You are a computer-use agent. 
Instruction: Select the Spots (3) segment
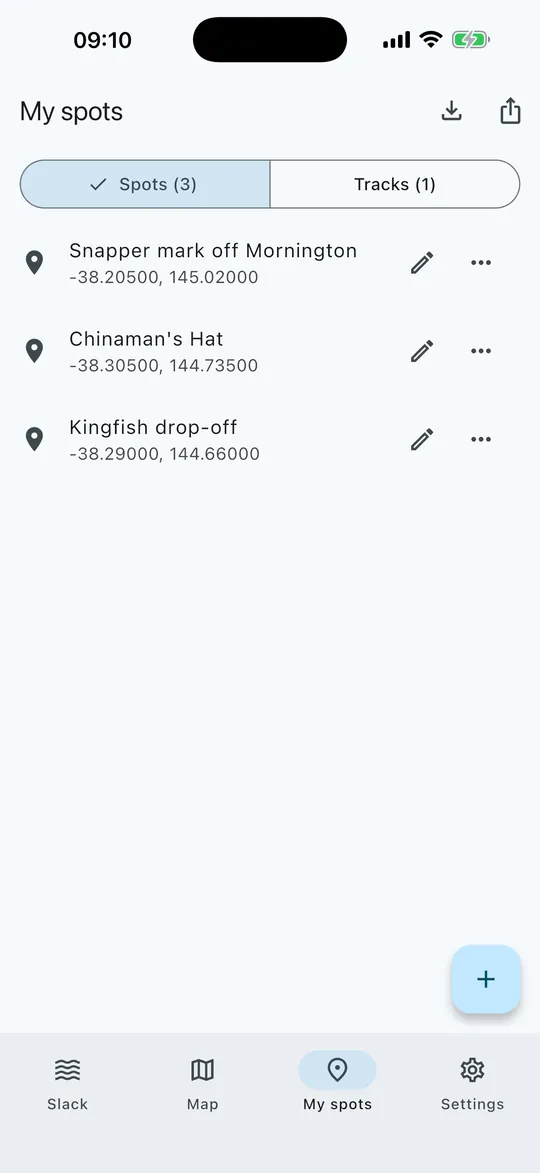click(145, 184)
